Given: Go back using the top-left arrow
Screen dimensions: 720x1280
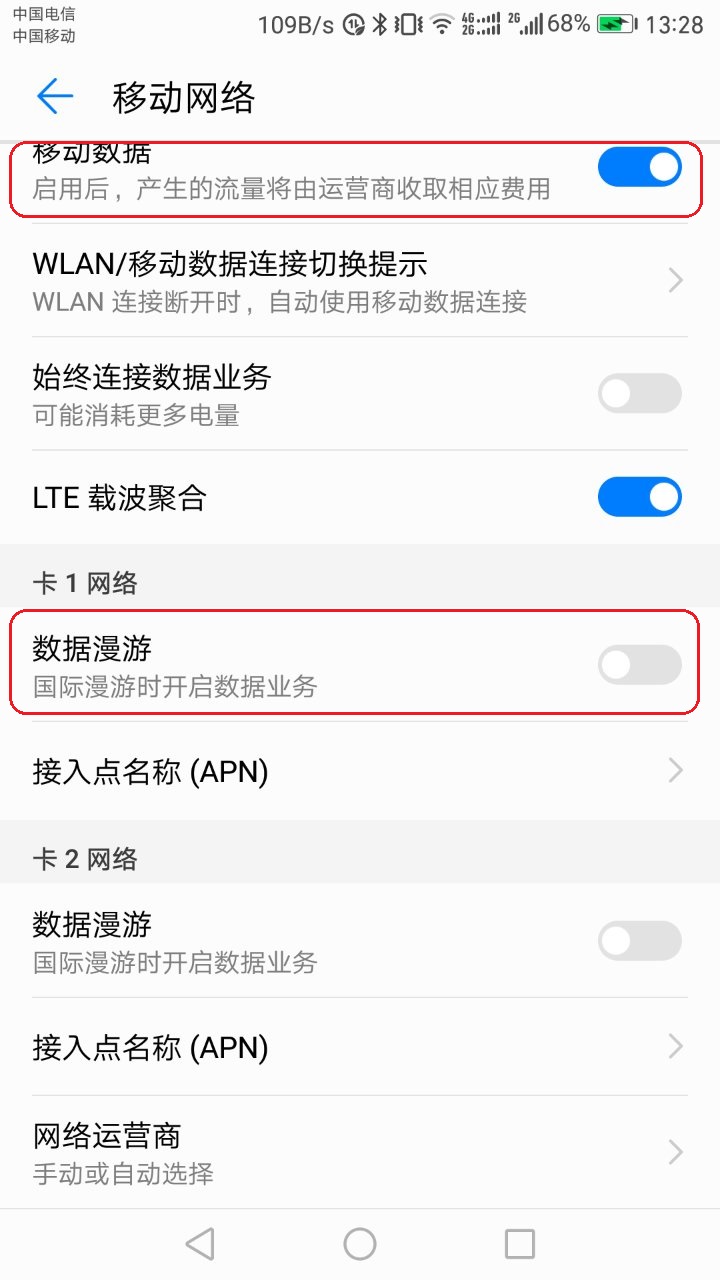Looking at the screenshot, I should 55,96.
